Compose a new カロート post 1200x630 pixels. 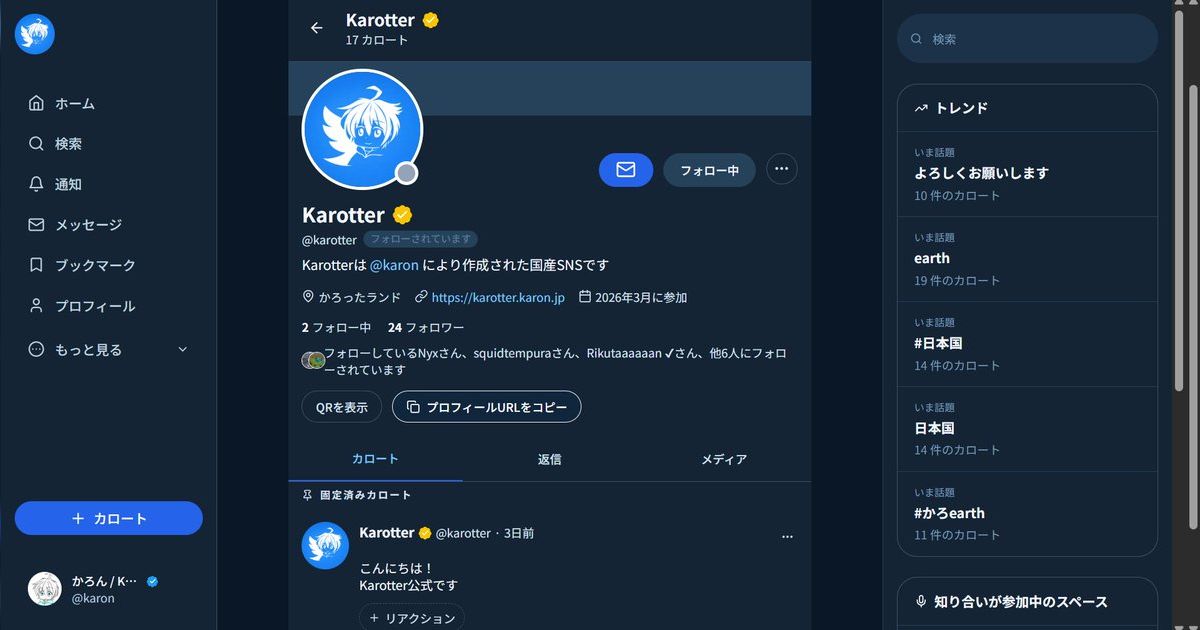[109, 518]
